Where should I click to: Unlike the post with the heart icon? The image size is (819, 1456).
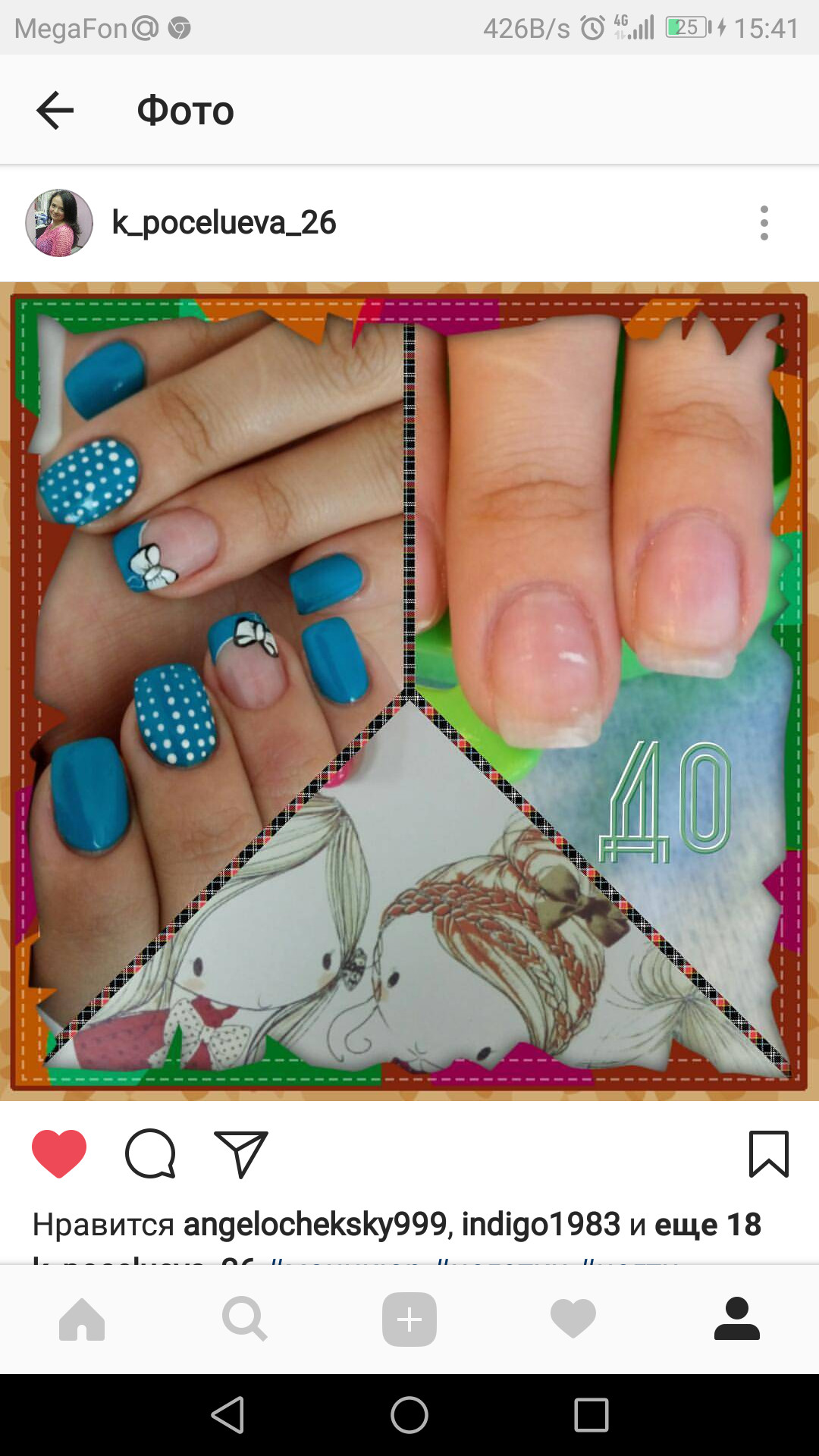click(x=59, y=1153)
